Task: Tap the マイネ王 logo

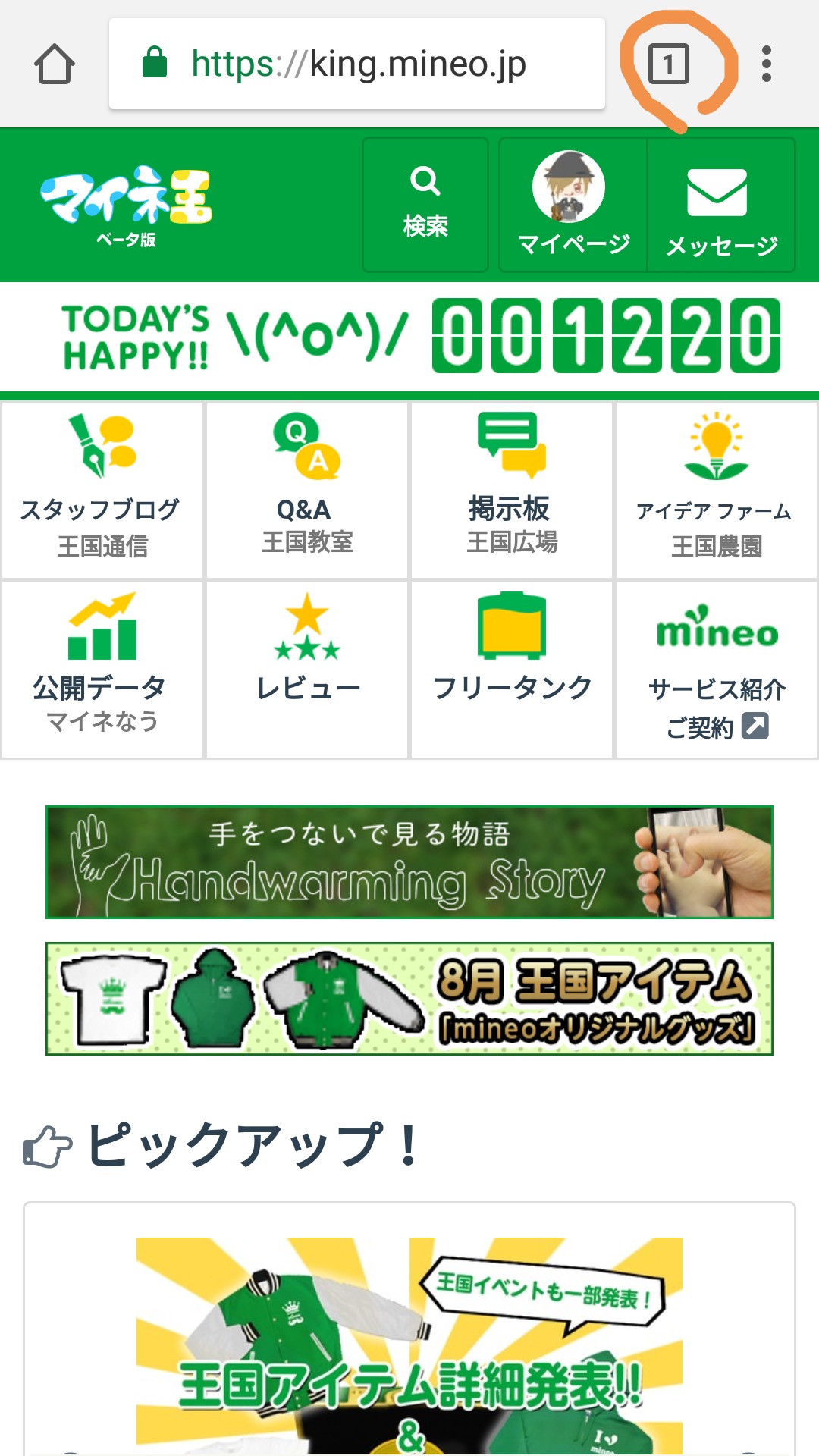Action: point(127,205)
